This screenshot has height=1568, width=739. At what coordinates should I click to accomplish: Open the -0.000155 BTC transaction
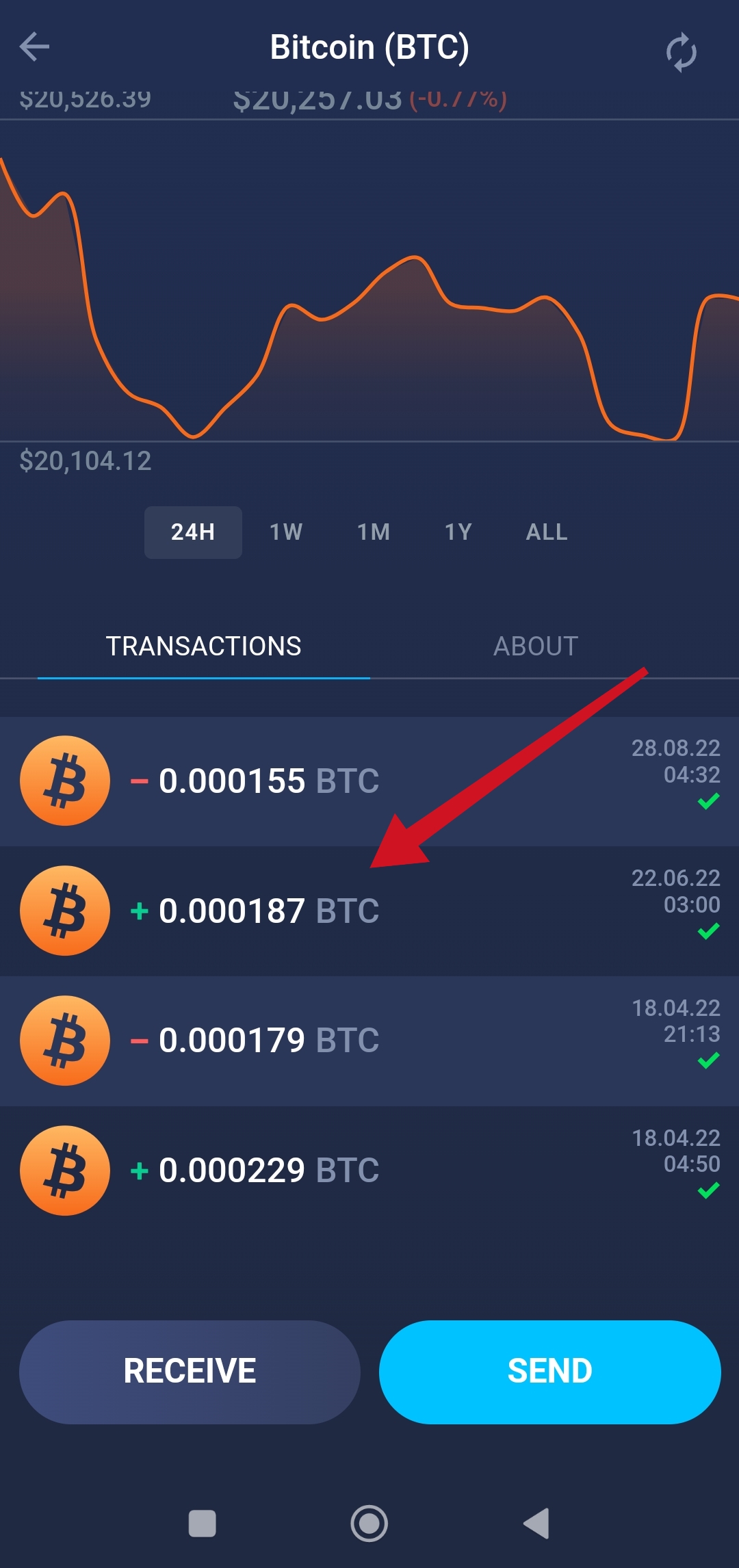[x=369, y=781]
